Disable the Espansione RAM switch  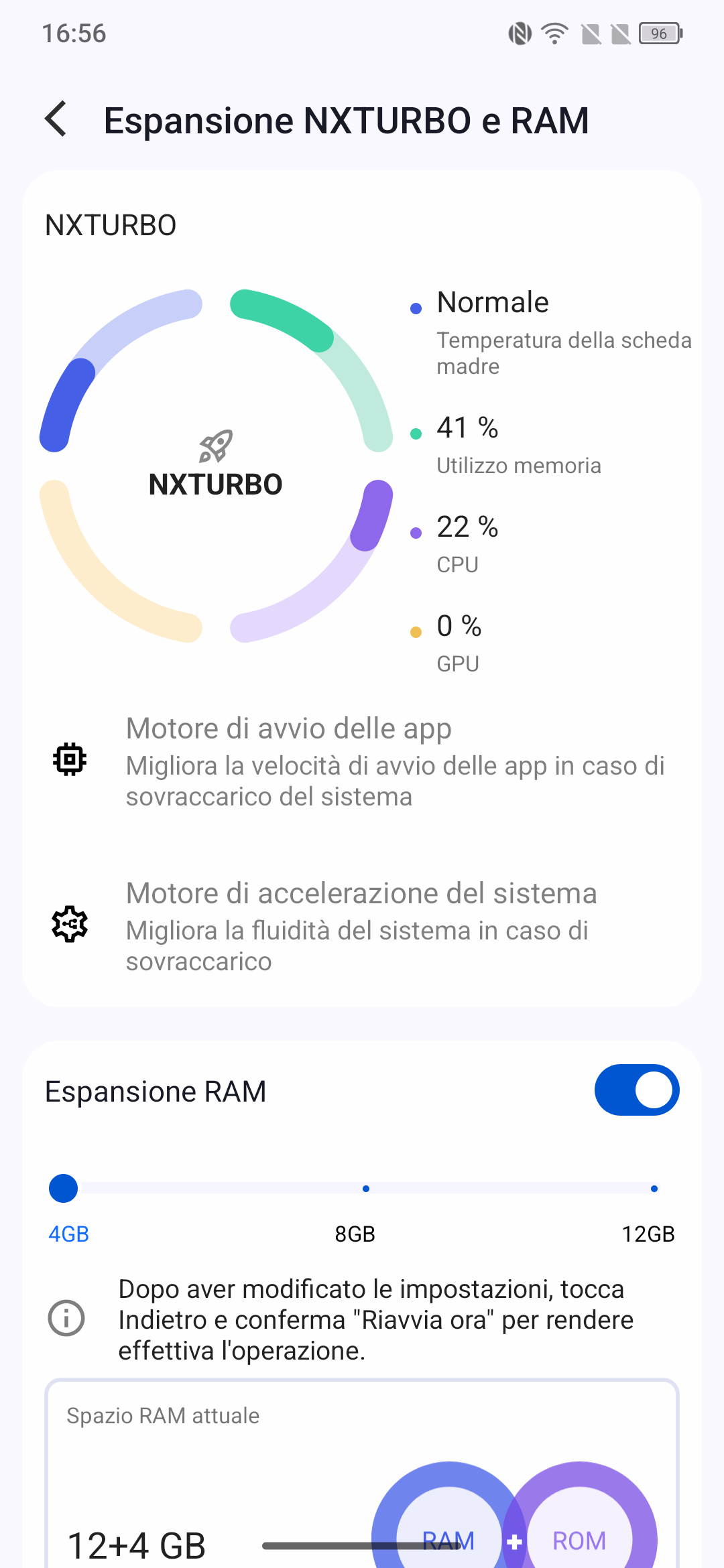pyautogui.click(x=636, y=1090)
